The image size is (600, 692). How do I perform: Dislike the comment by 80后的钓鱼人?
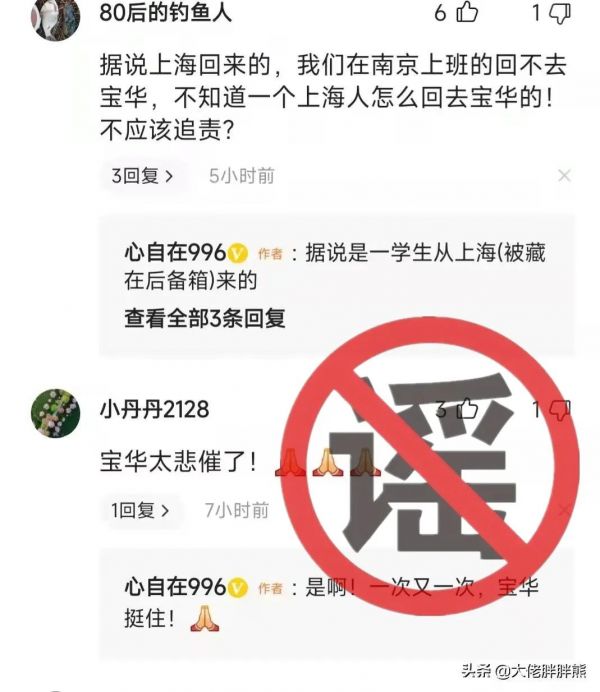tap(561, 13)
